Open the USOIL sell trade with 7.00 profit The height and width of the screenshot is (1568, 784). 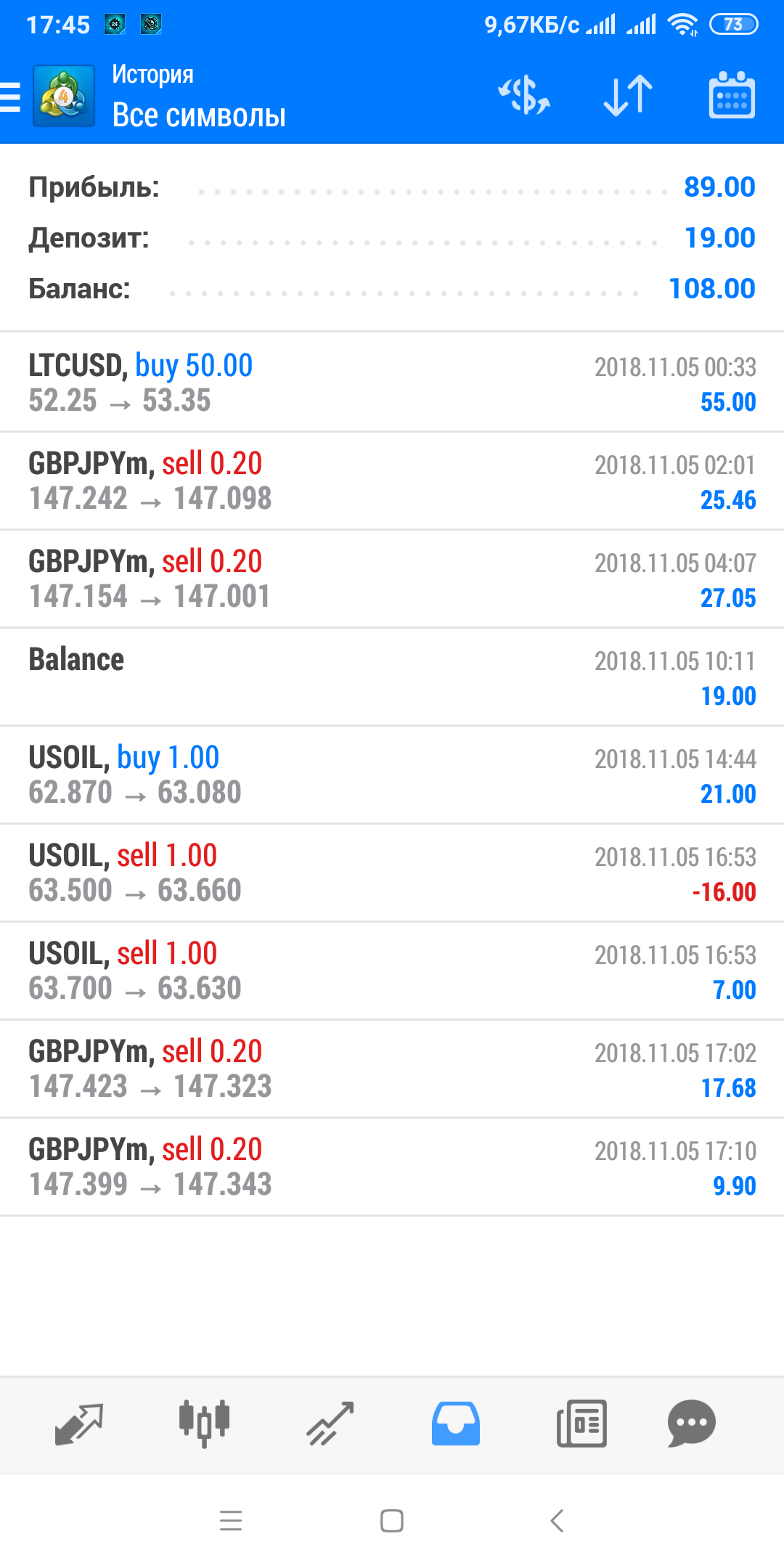point(392,971)
